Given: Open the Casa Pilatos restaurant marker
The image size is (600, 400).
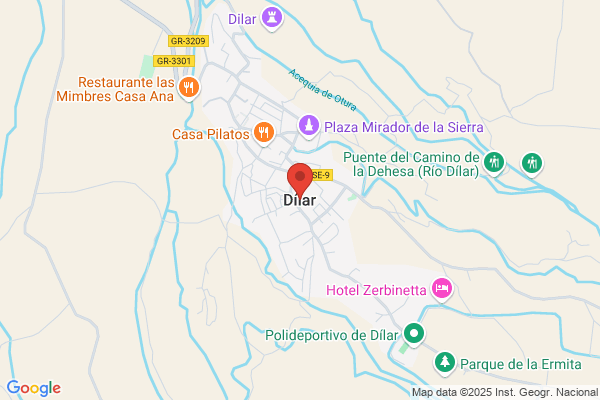Looking at the screenshot, I should pos(264,133).
